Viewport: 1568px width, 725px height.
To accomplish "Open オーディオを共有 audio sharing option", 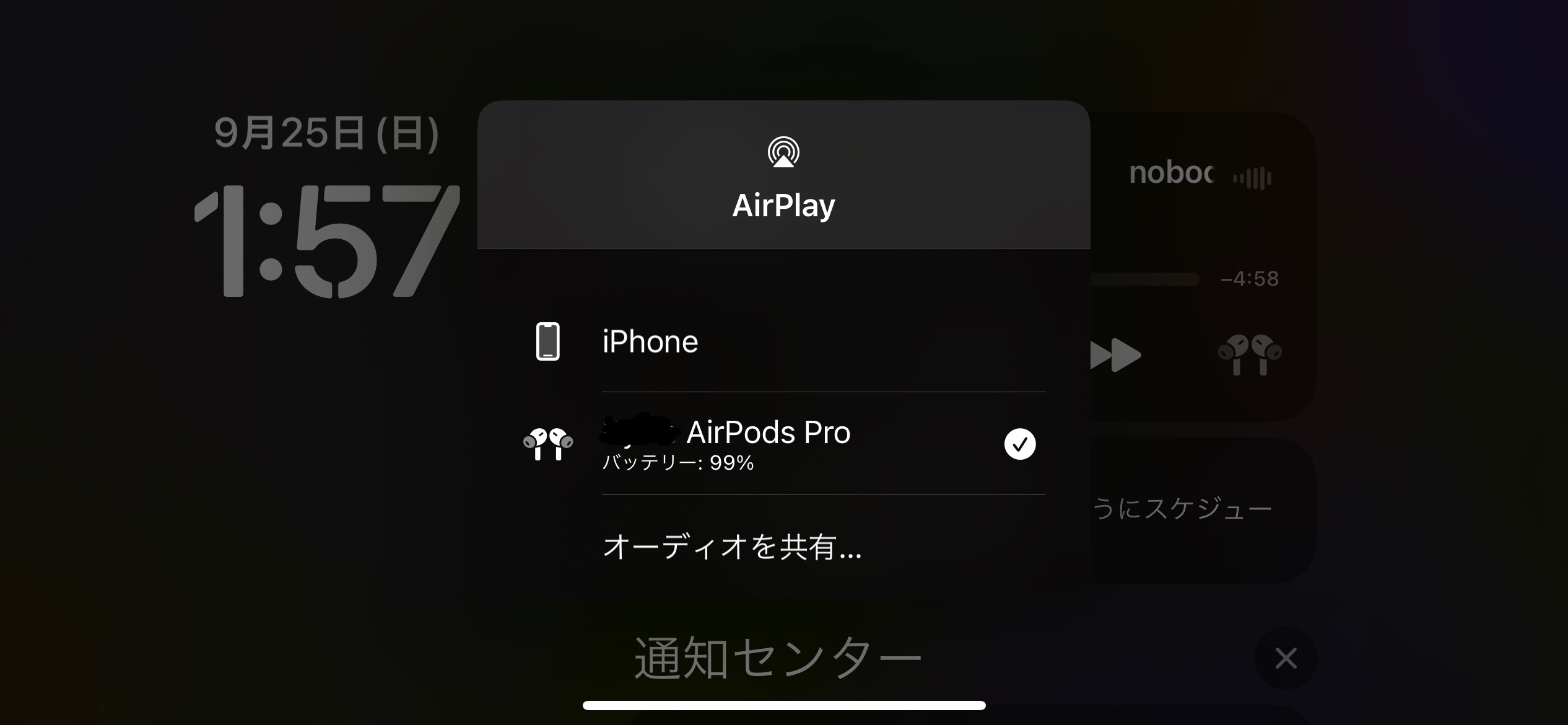I will [732, 547].
